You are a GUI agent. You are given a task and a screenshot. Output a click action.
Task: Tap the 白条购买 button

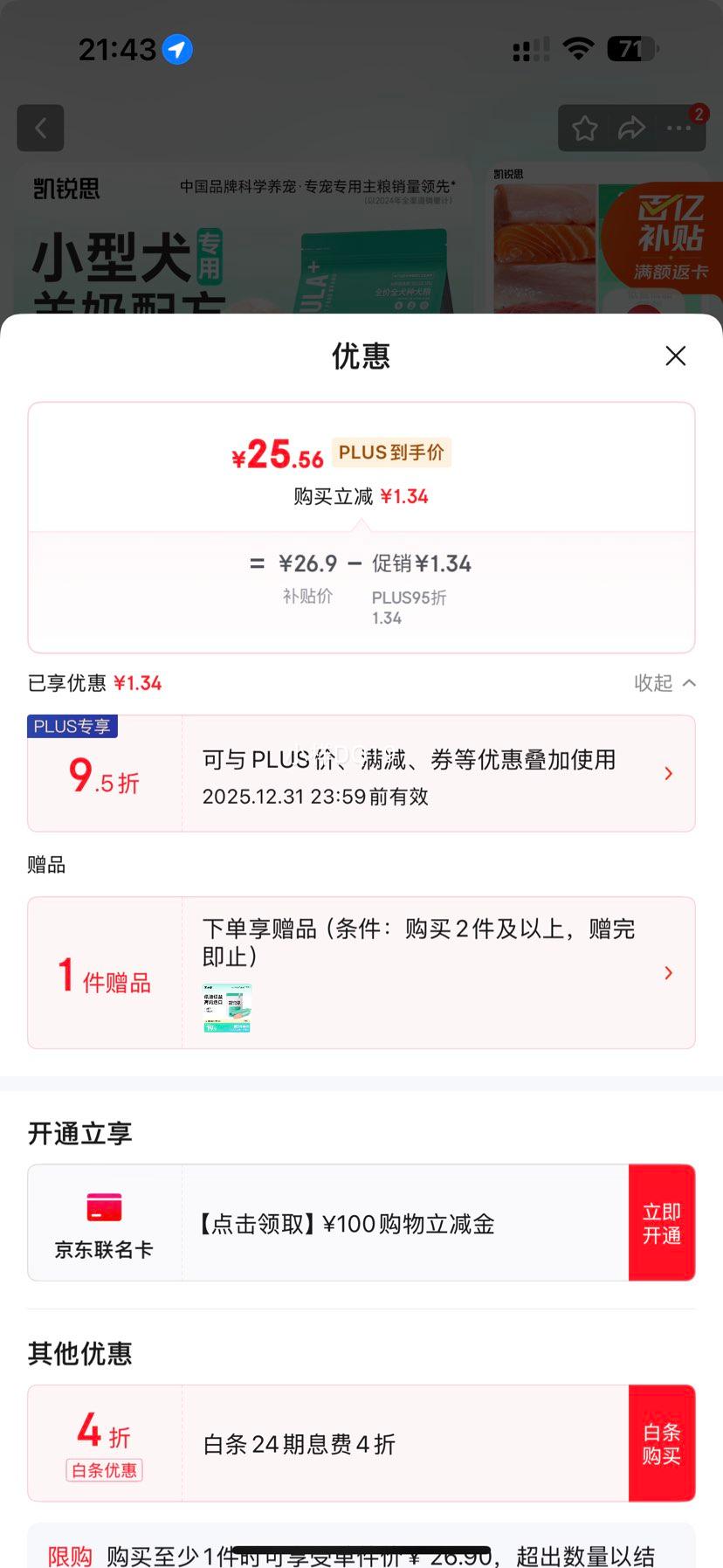coord(662,1443)
